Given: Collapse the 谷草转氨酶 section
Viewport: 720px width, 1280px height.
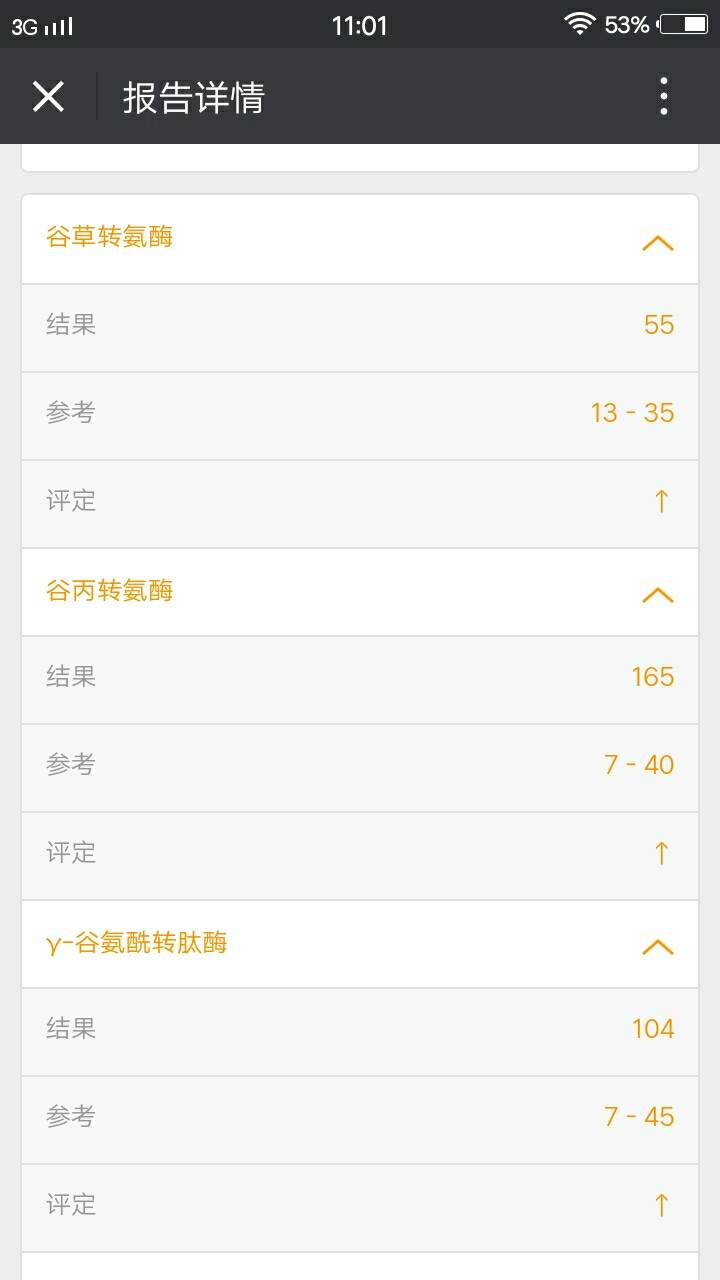Looking at the screenshot, I should [x=657, y=242].
